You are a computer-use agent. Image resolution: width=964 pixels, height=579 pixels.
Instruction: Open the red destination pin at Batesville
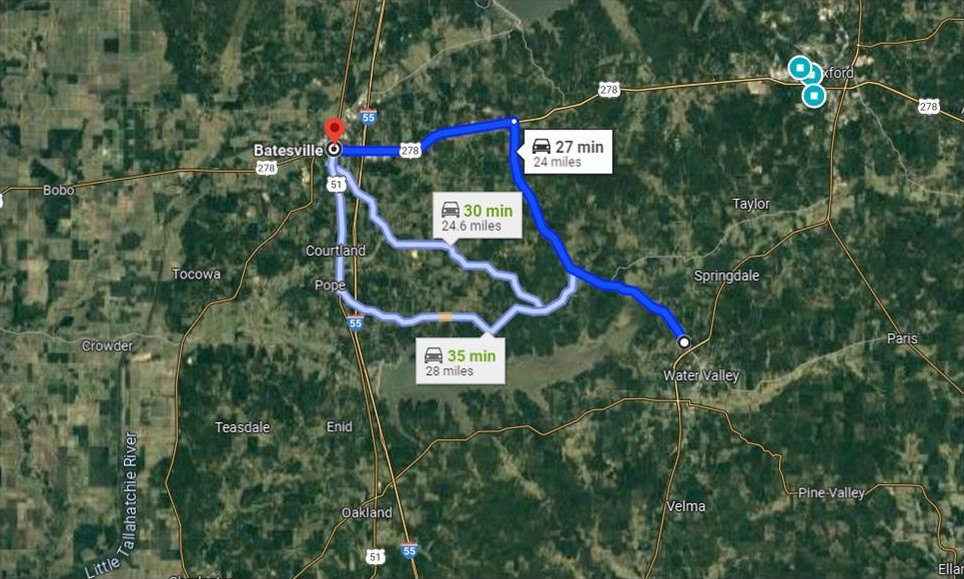coord(334,131)
